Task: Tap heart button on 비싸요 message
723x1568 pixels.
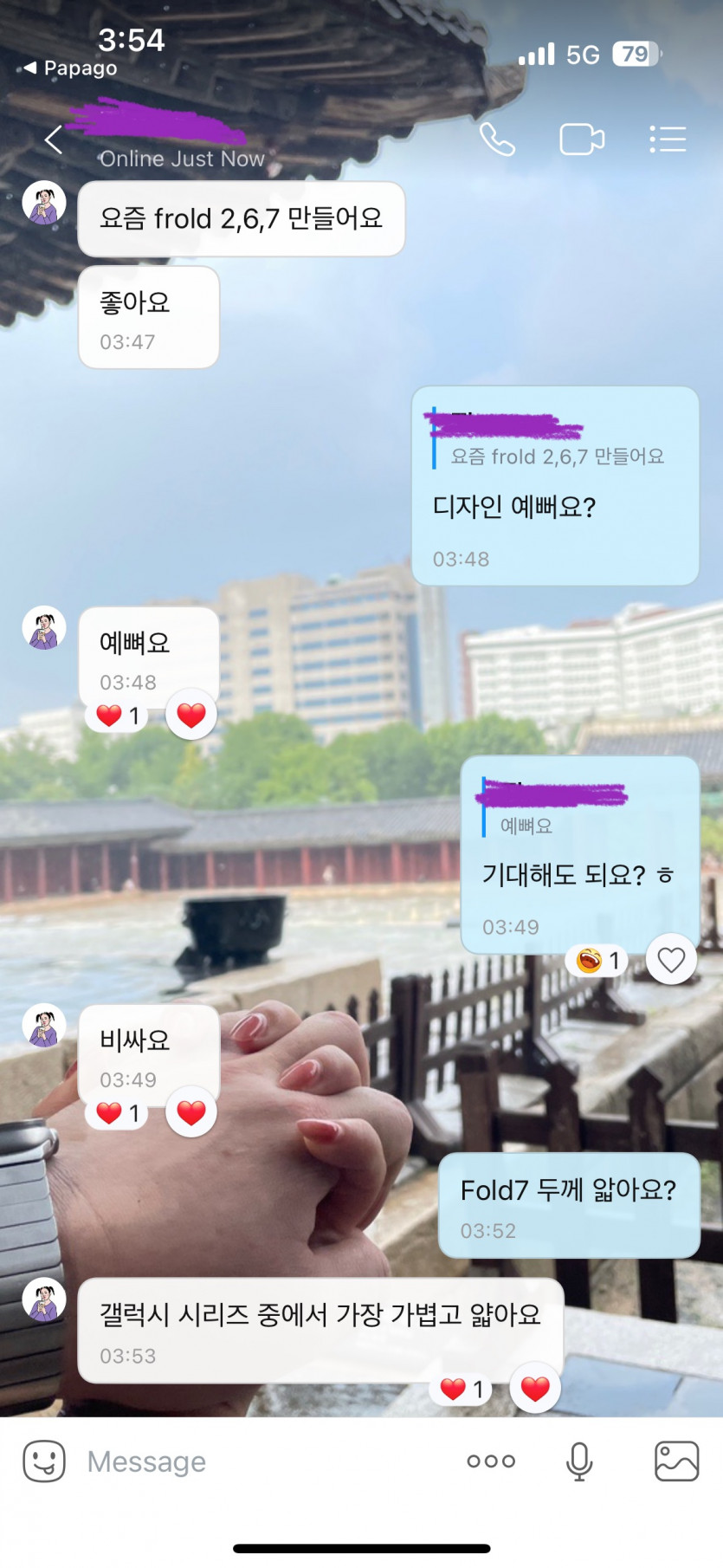Action: 191,1113
